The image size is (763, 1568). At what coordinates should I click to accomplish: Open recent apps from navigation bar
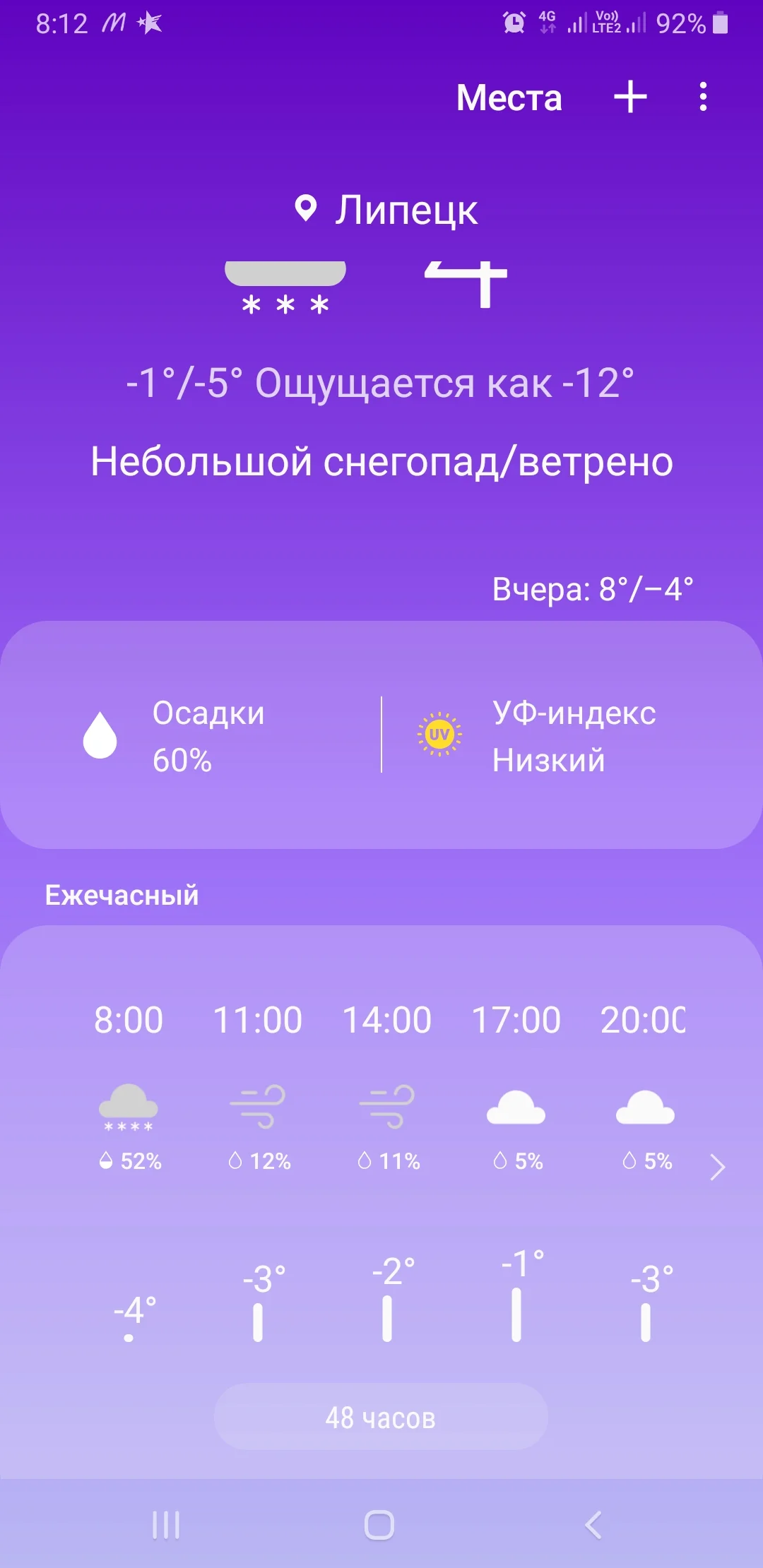pyautogui.click(x=167, y=1525)
